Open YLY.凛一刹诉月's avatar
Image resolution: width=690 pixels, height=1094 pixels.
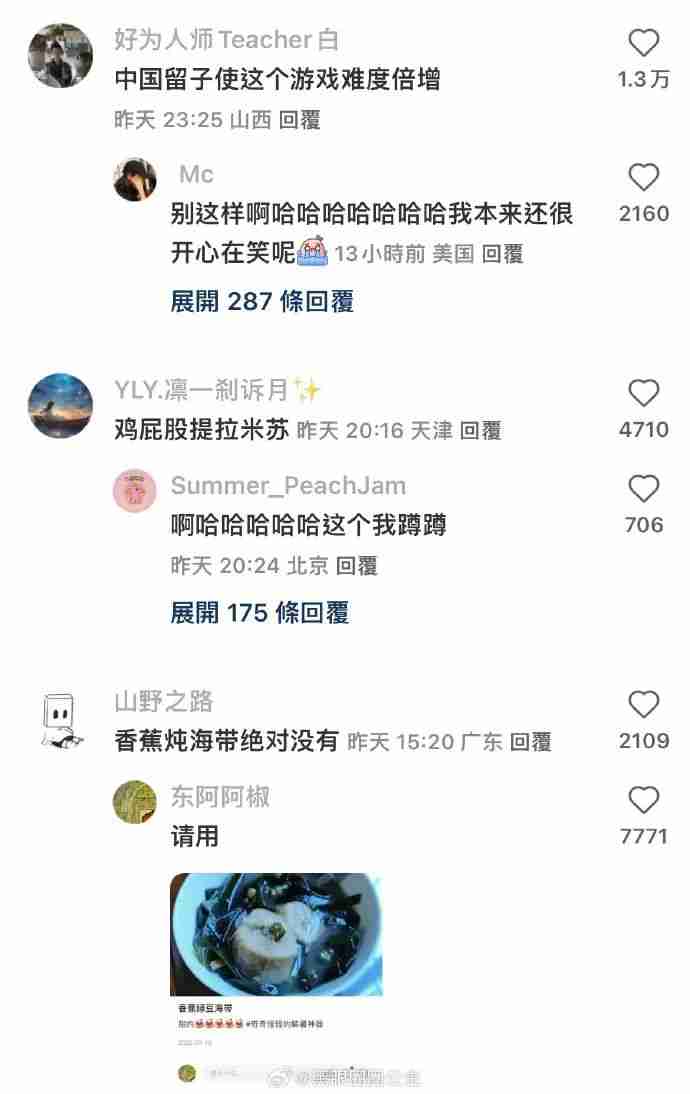point(60,405)
